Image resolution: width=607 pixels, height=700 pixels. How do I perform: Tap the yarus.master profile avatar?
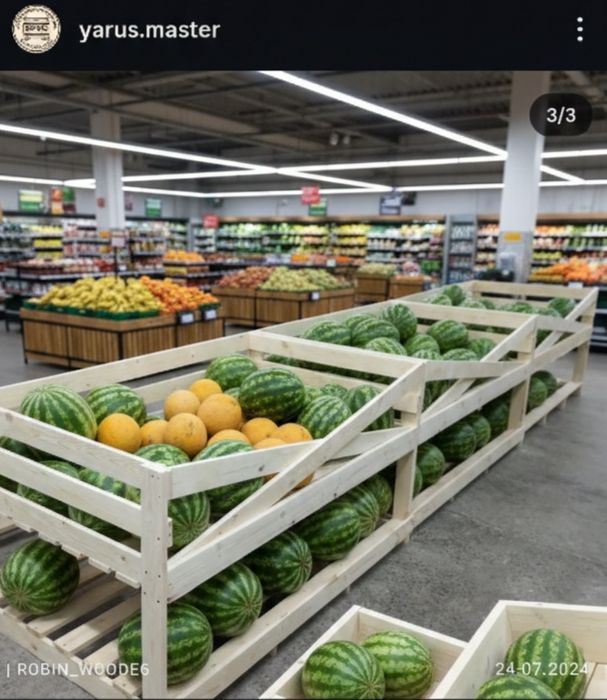point(36,30)
